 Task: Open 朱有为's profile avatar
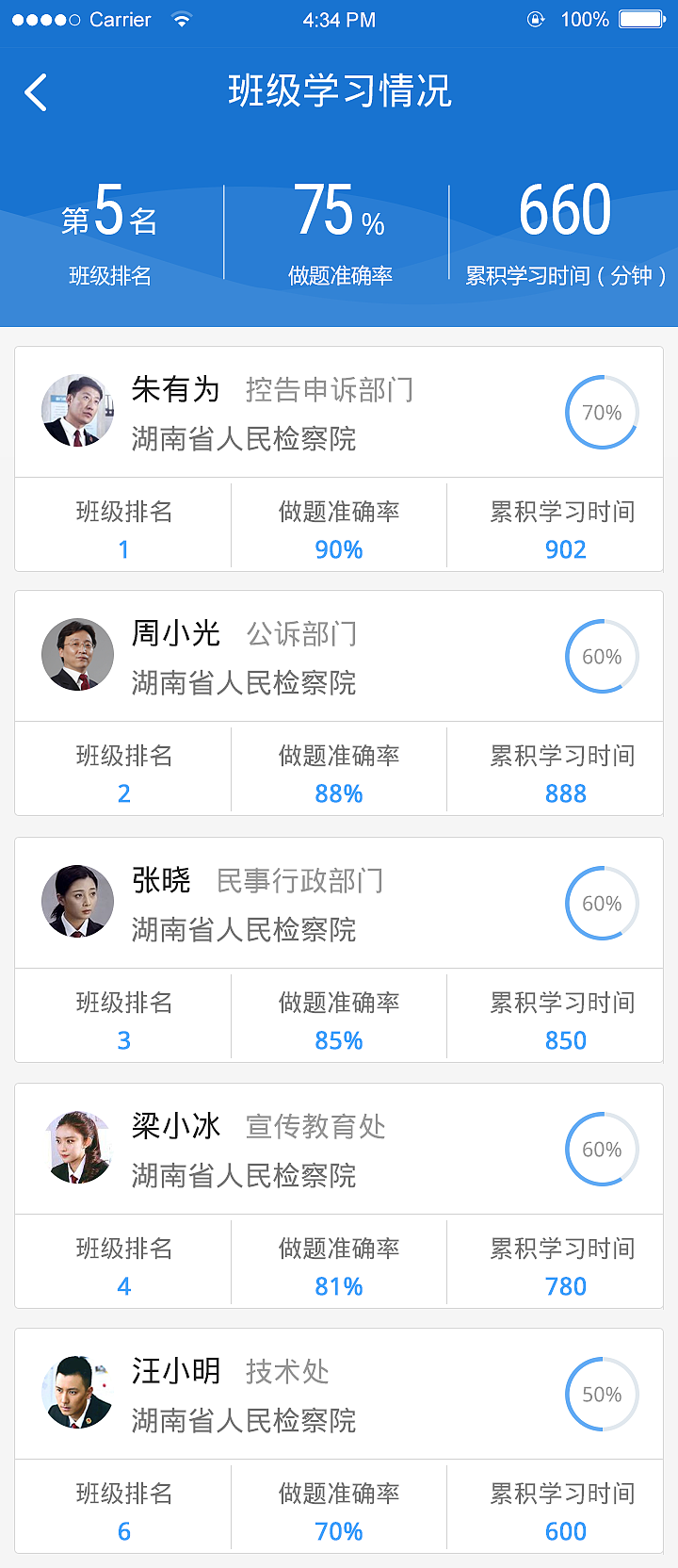[x=78, y=410]
